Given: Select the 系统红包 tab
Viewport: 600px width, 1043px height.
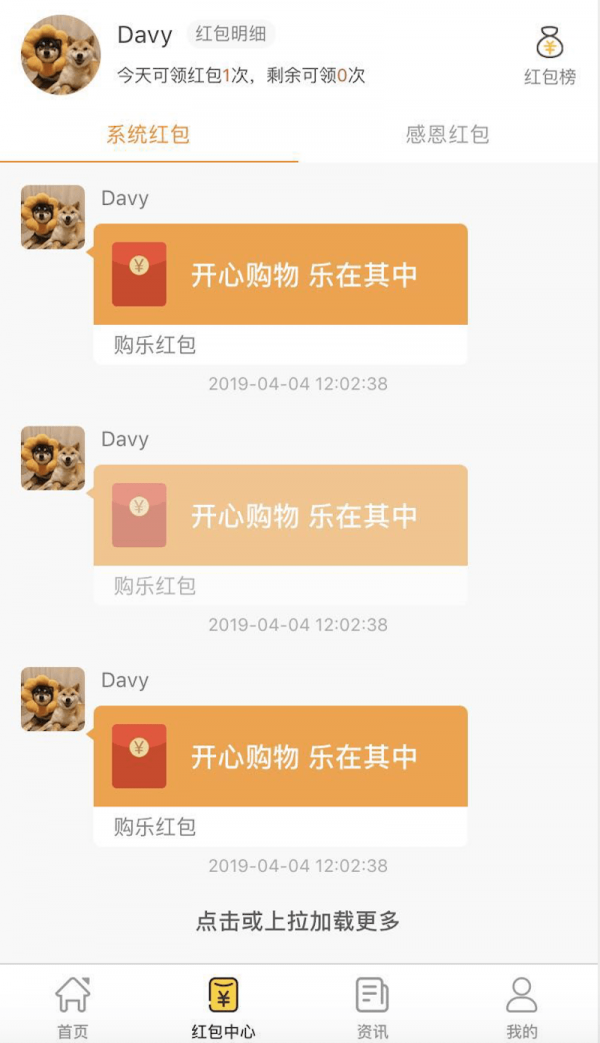Looking at the screenshot, I should (x=148, y=135).
